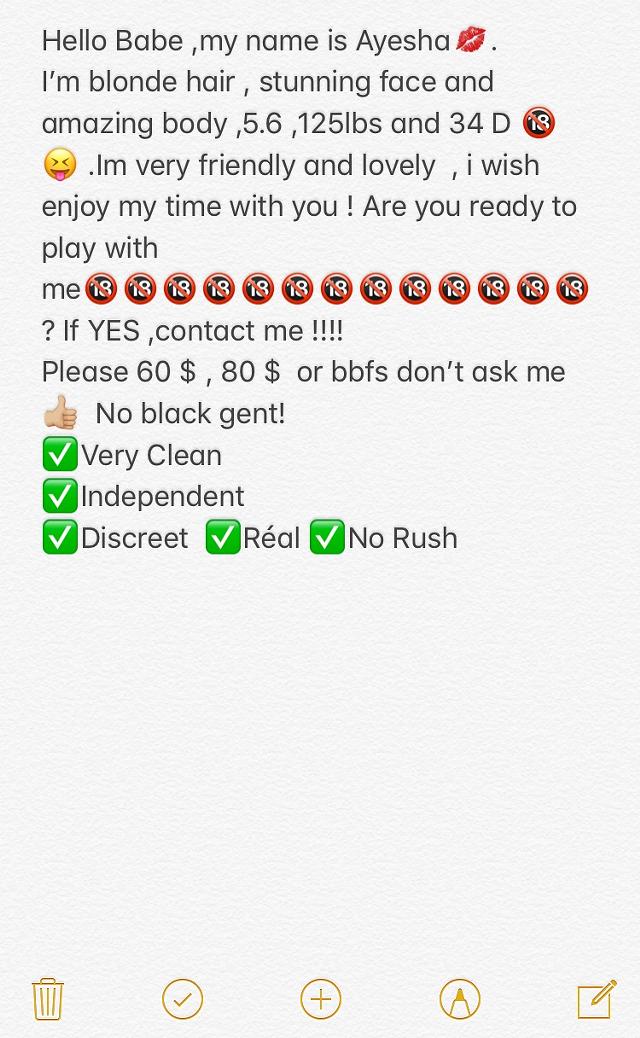Add a checklist to the note

pos(182,999)
